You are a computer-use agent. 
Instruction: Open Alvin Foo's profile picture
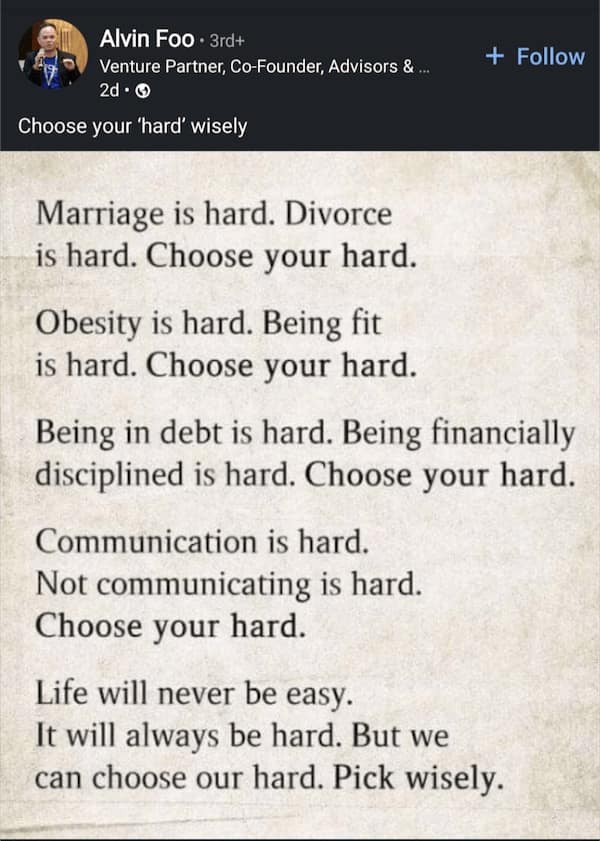tap(53, 54)
